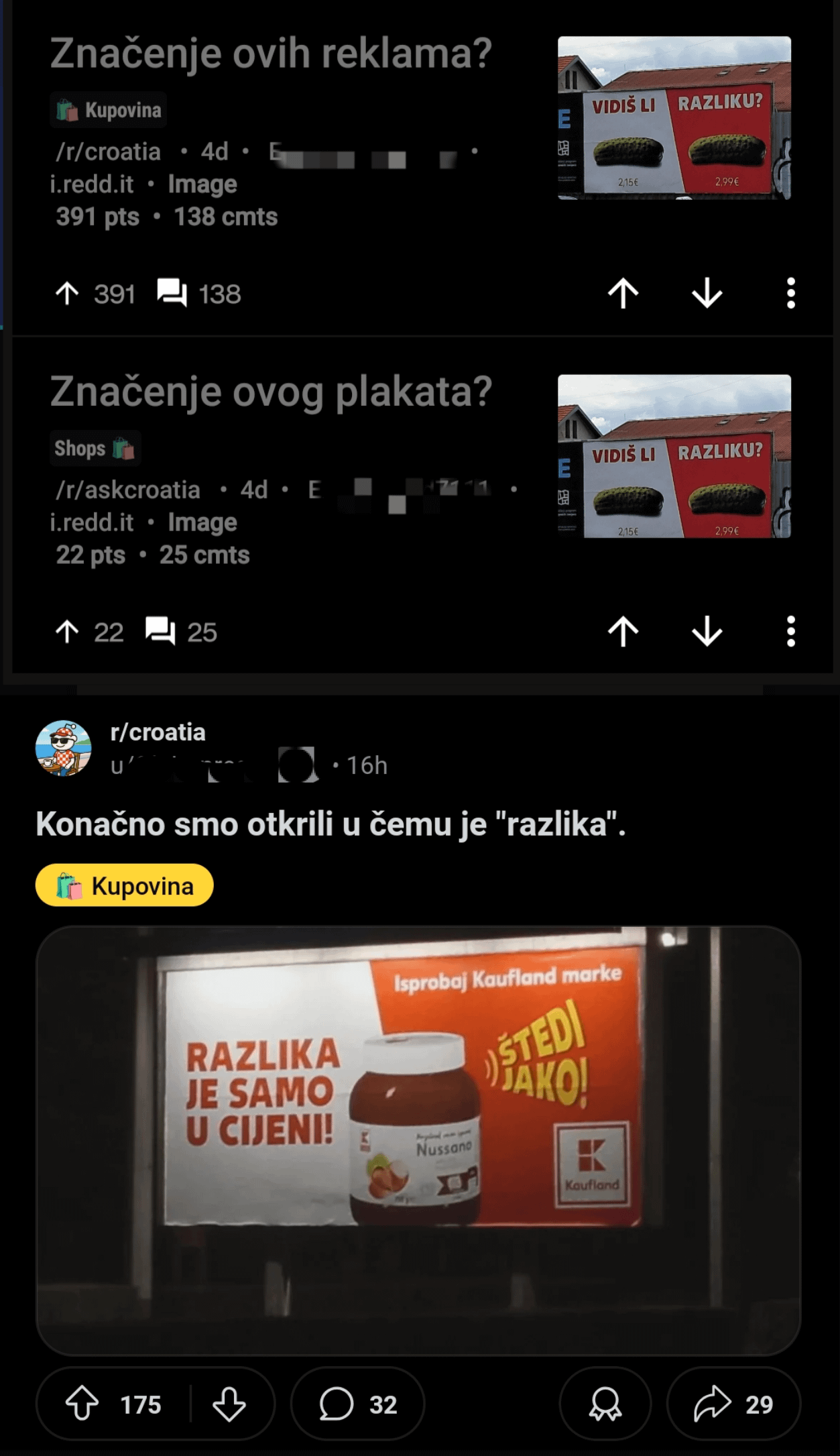This screenshot has height=1456, width=840.
Task: Upvote the "Značenje ovog plakata?" post
Action: click(x=623, y=632)
